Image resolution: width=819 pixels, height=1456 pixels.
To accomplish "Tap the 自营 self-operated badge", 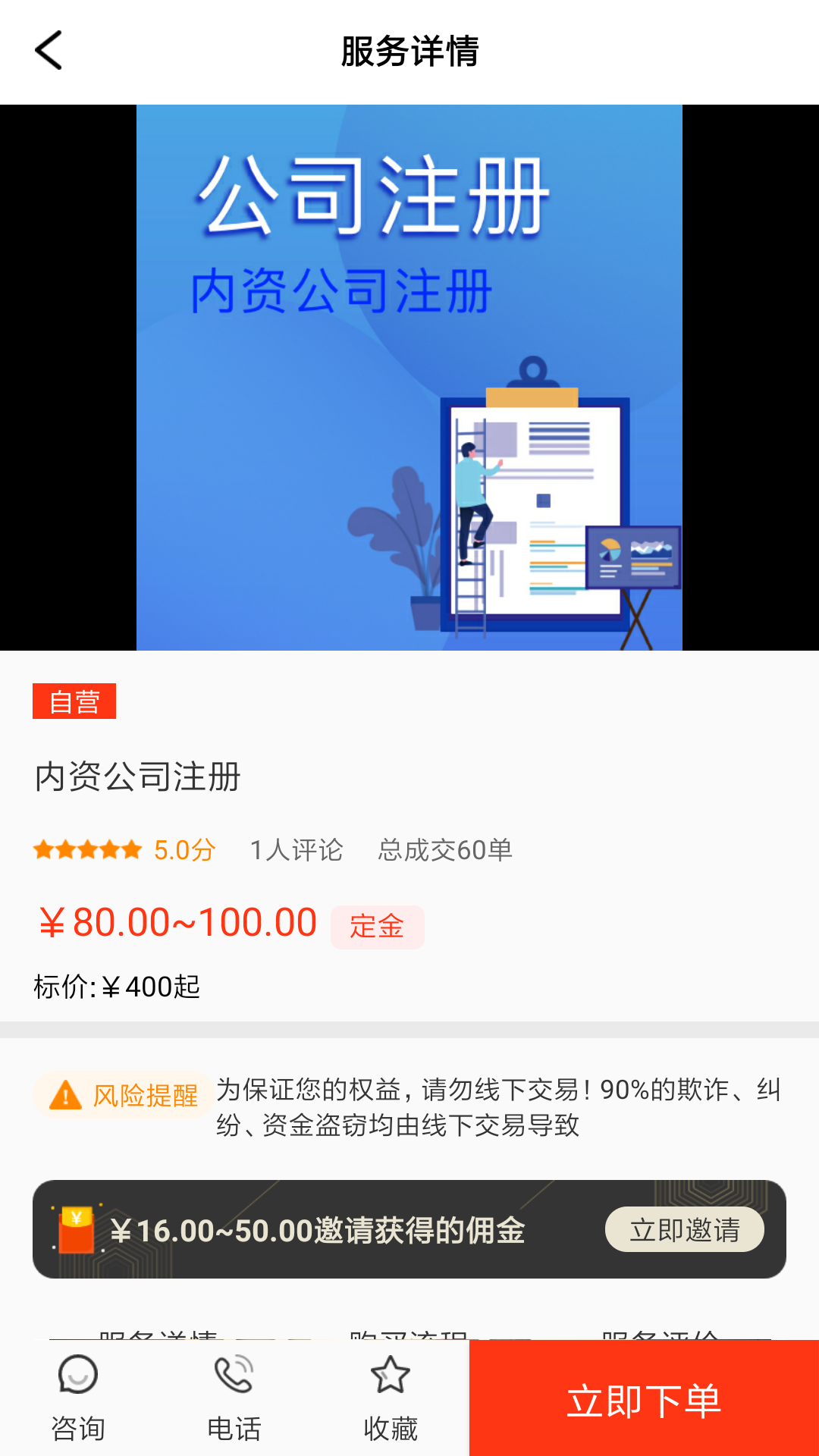I will point(74,702).
